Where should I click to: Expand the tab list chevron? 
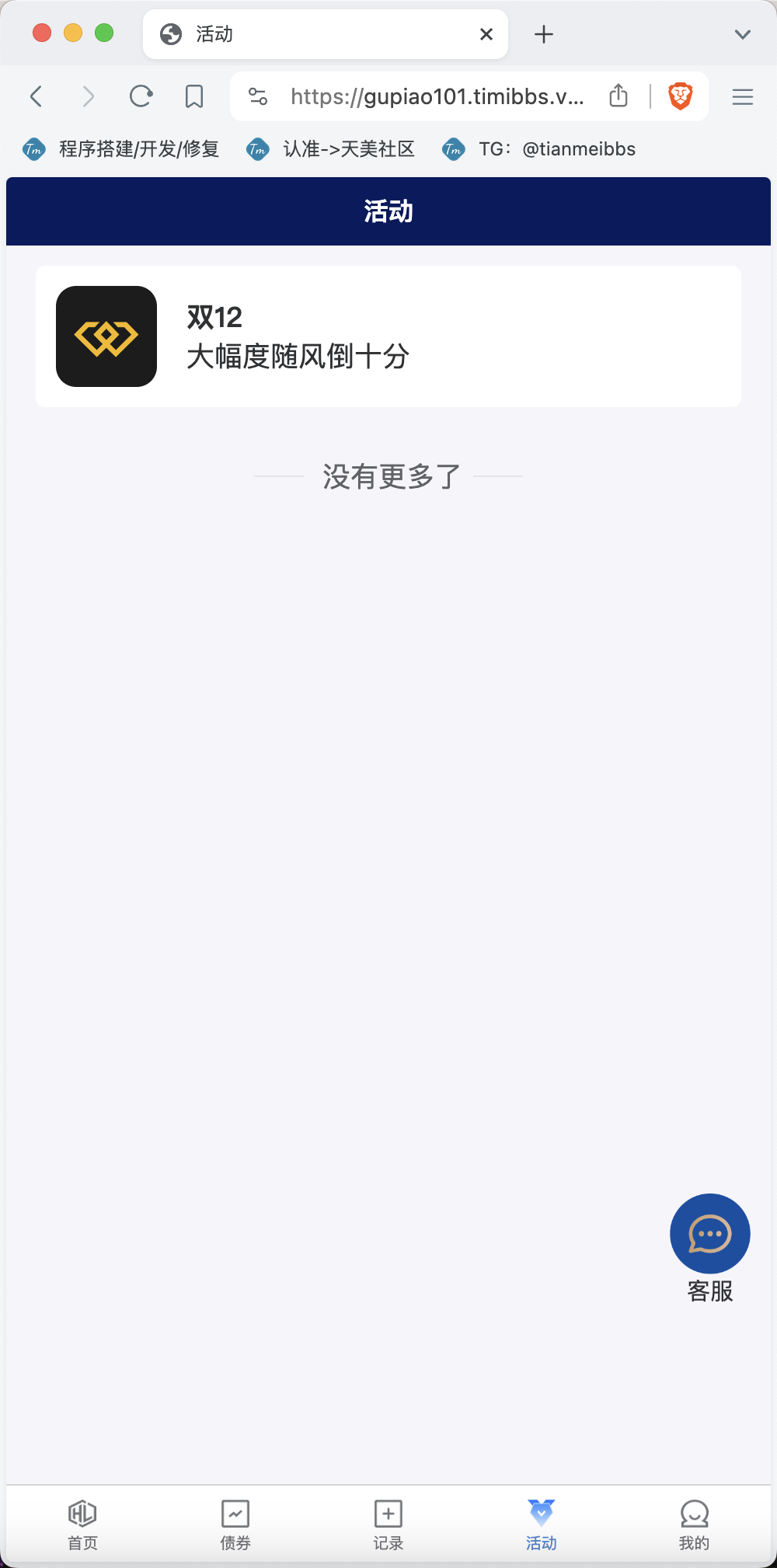[743, 34]
